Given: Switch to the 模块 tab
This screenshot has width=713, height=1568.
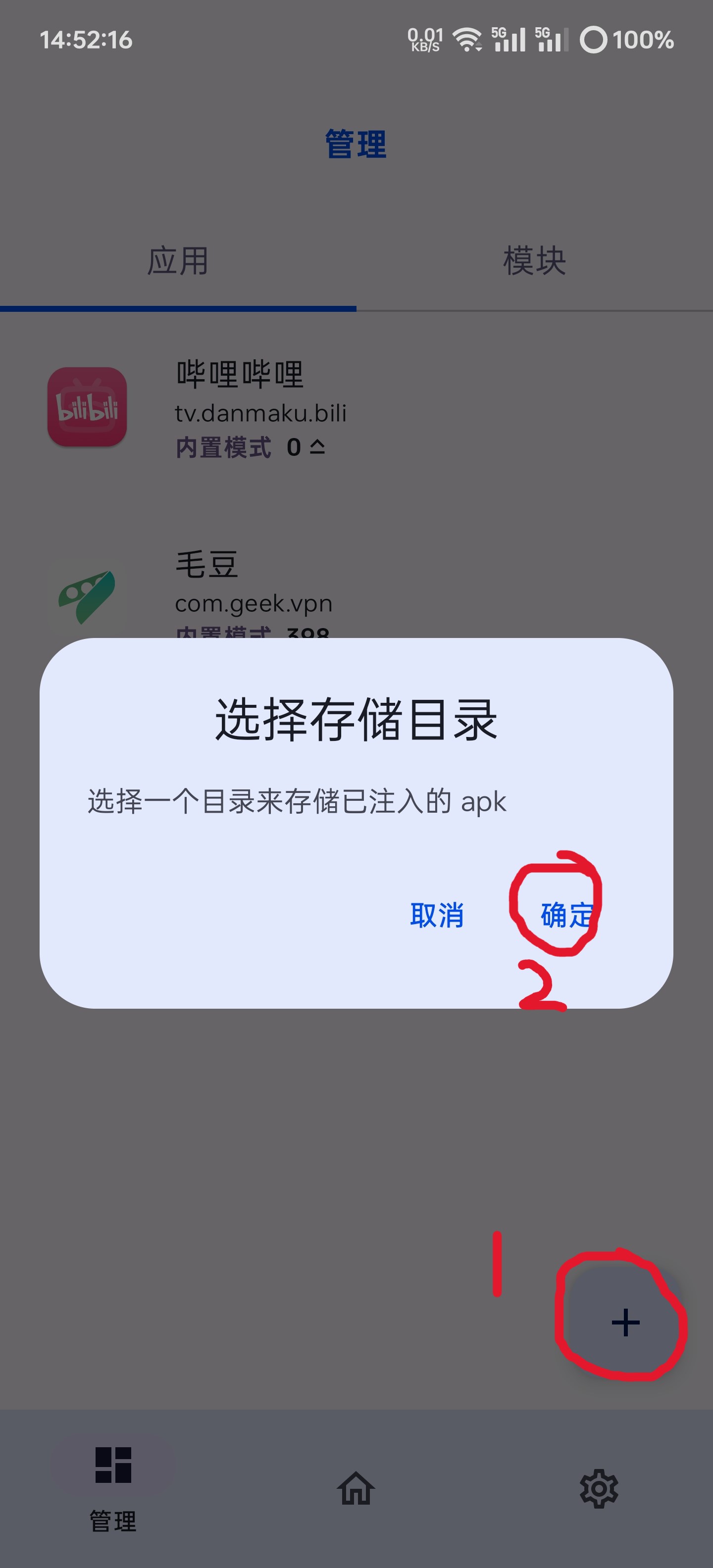Looking at the screenshot, I should click(x=534, y=260).
